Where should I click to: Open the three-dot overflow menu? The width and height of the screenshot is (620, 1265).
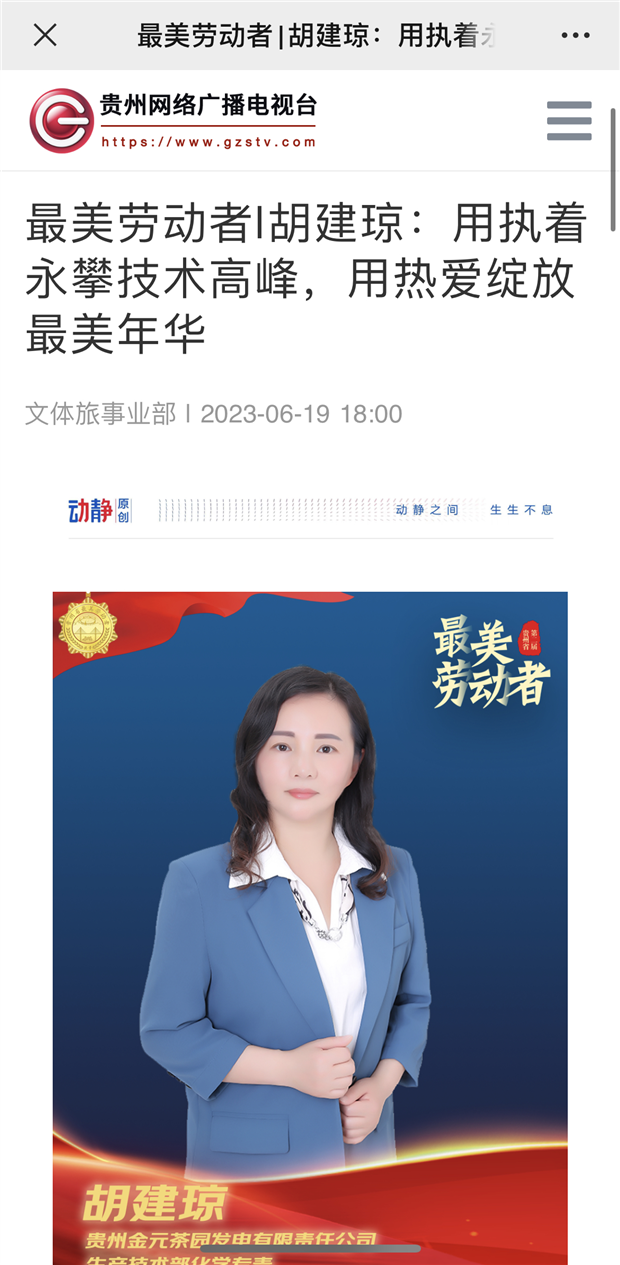[575, 35]
